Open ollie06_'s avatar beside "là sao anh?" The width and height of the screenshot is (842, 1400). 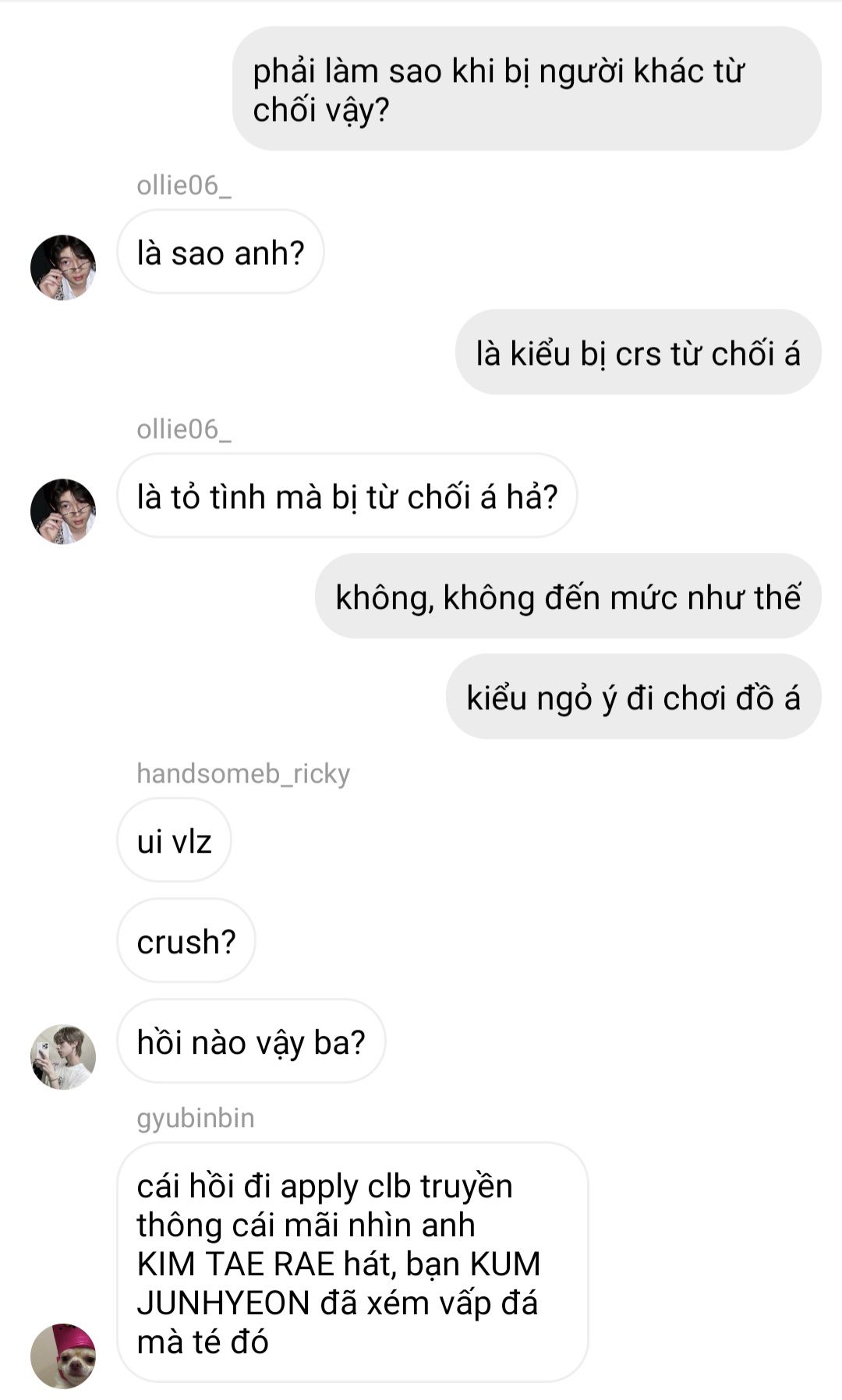pyautogui.click(x=63, y=267)
